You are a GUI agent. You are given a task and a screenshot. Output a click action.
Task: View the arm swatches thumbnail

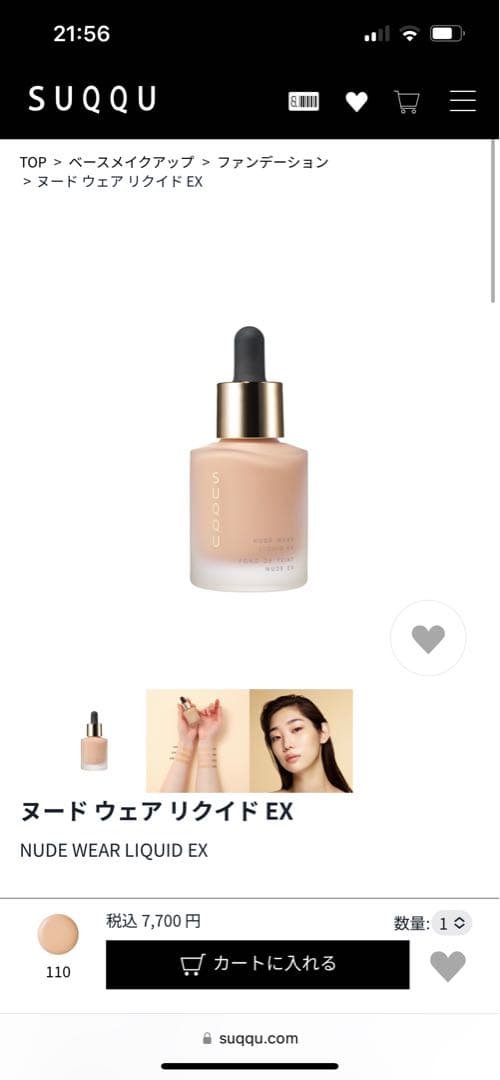coord(198,740)
